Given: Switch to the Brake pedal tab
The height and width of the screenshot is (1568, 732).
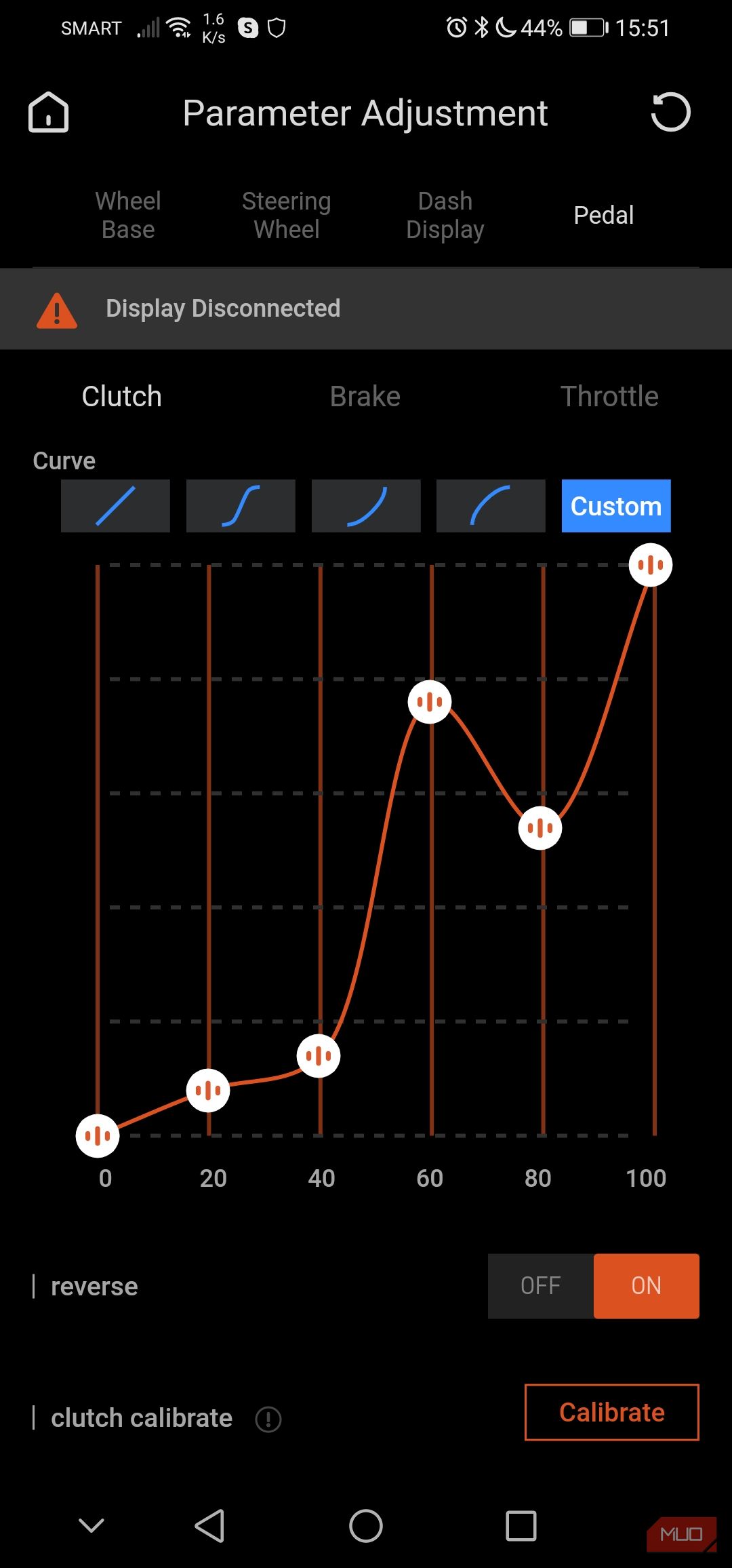Looking at the screenshot, I should [x=365, y=396].
